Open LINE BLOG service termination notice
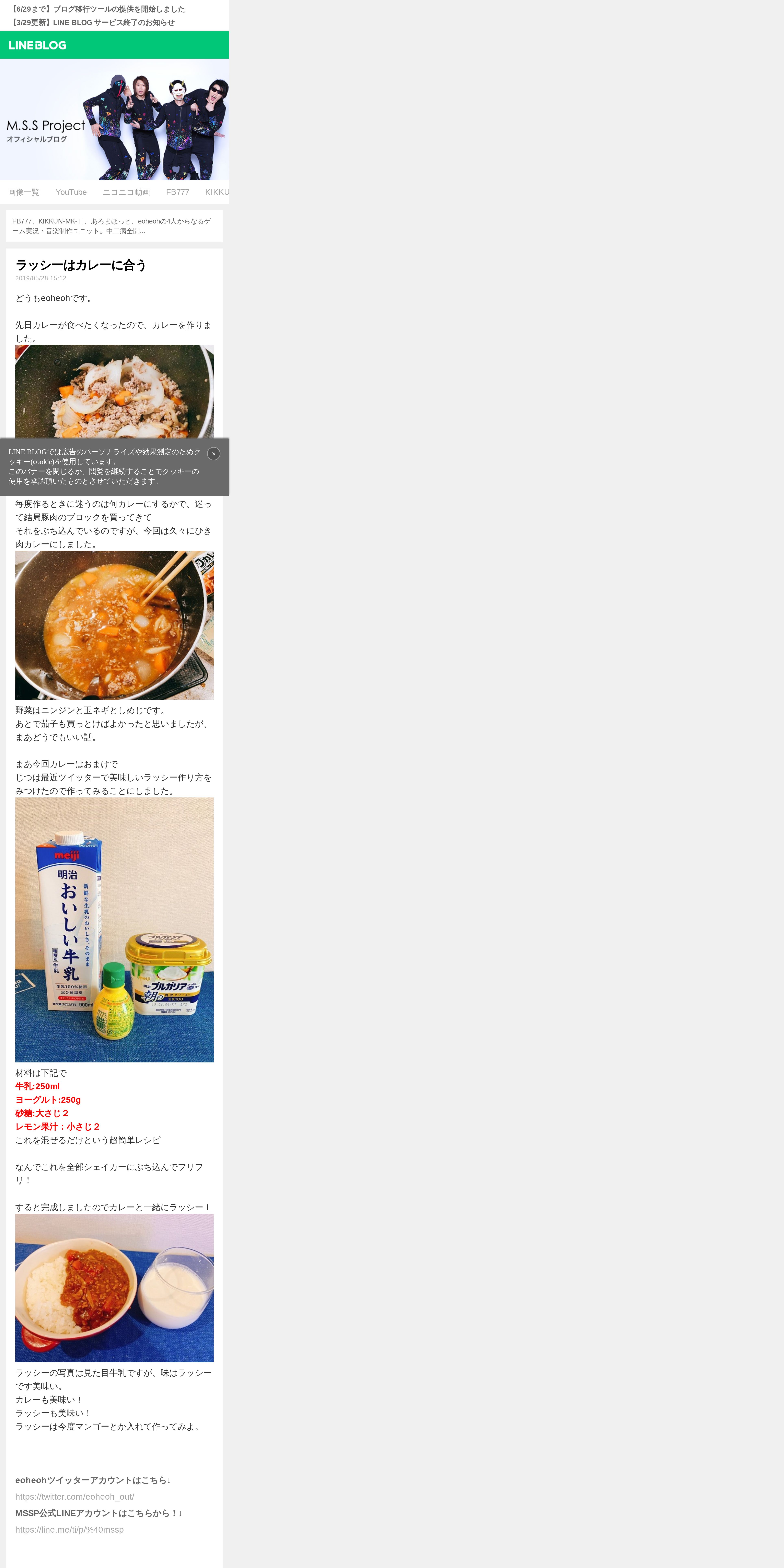Viewport: 784px width, 1568px height. (x=93, y=23)
